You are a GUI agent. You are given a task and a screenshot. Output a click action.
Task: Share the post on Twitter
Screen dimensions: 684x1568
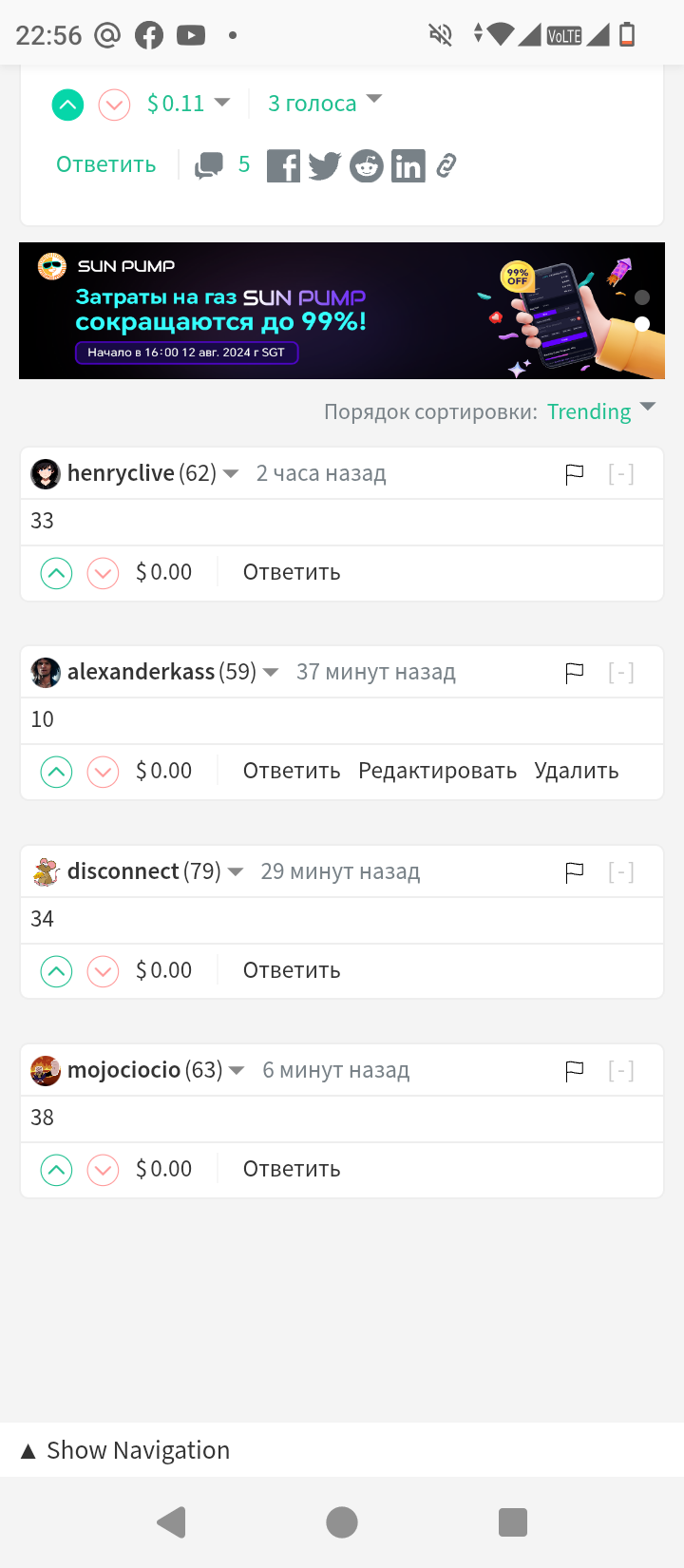click(324, 166)
